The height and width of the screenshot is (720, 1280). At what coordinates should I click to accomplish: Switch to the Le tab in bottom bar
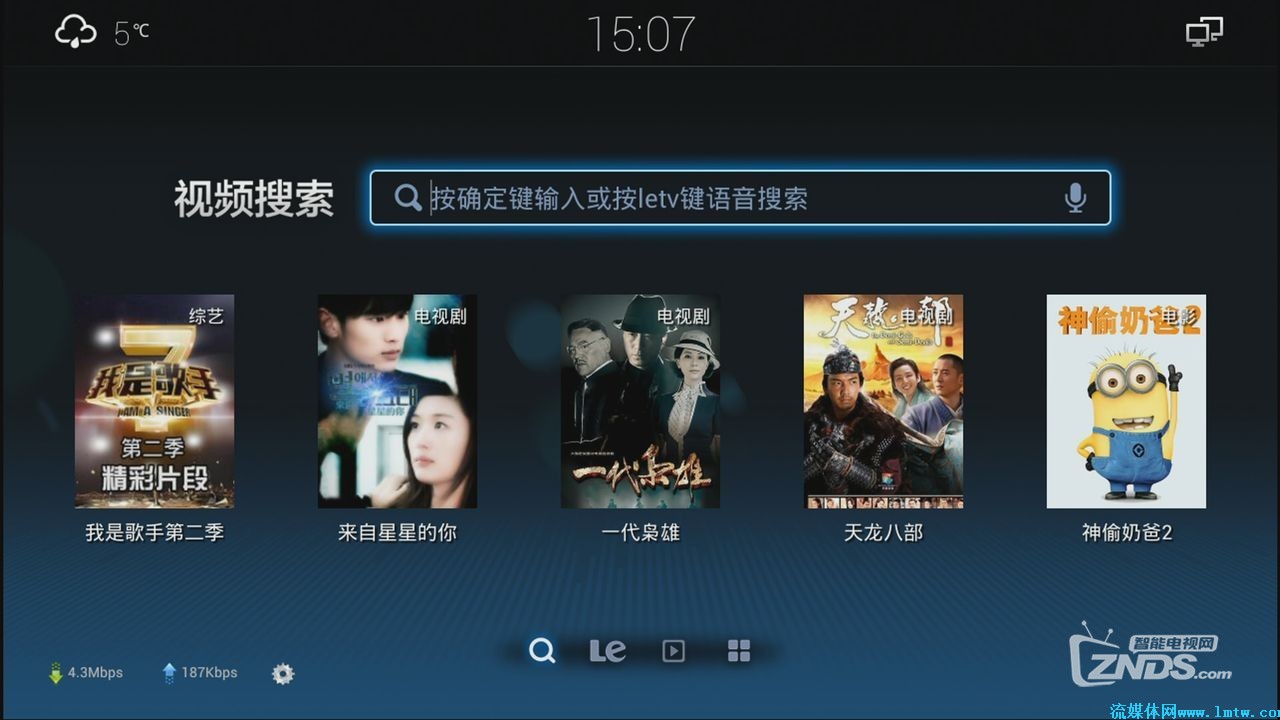(607, 651)
